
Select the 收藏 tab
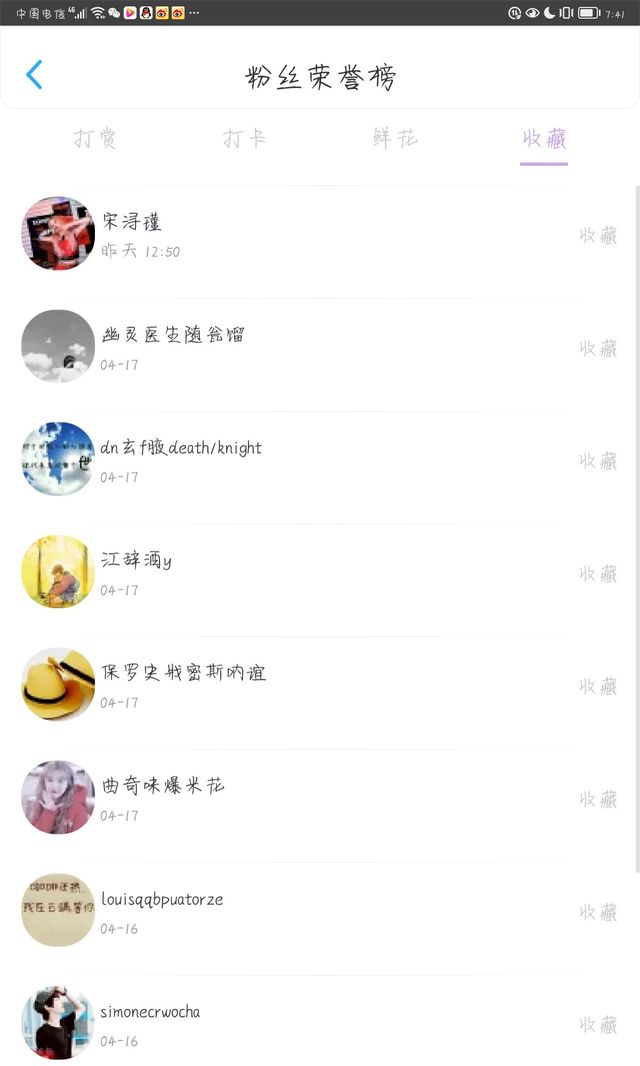pyautogui.click(x=544, y=139)
